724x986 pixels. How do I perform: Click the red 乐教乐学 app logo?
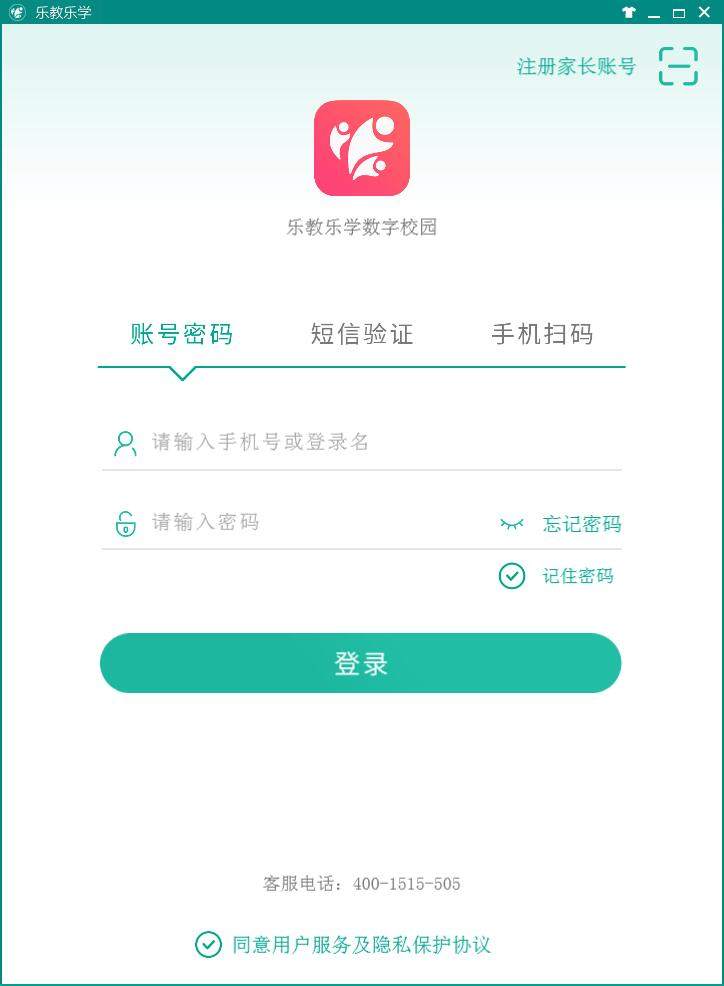click(x=362, y=148)
